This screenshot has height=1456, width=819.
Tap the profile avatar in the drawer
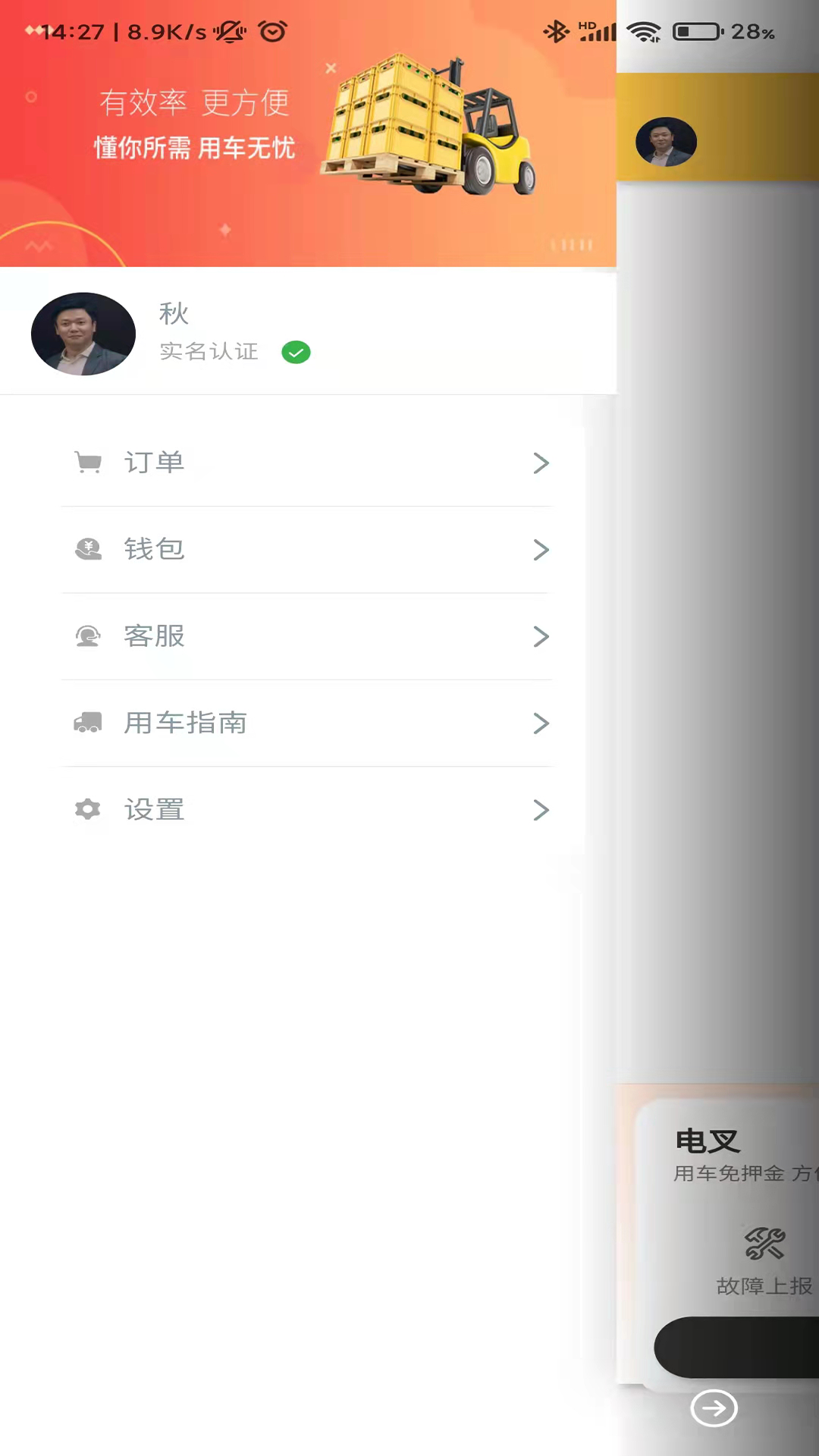point(83,334)
